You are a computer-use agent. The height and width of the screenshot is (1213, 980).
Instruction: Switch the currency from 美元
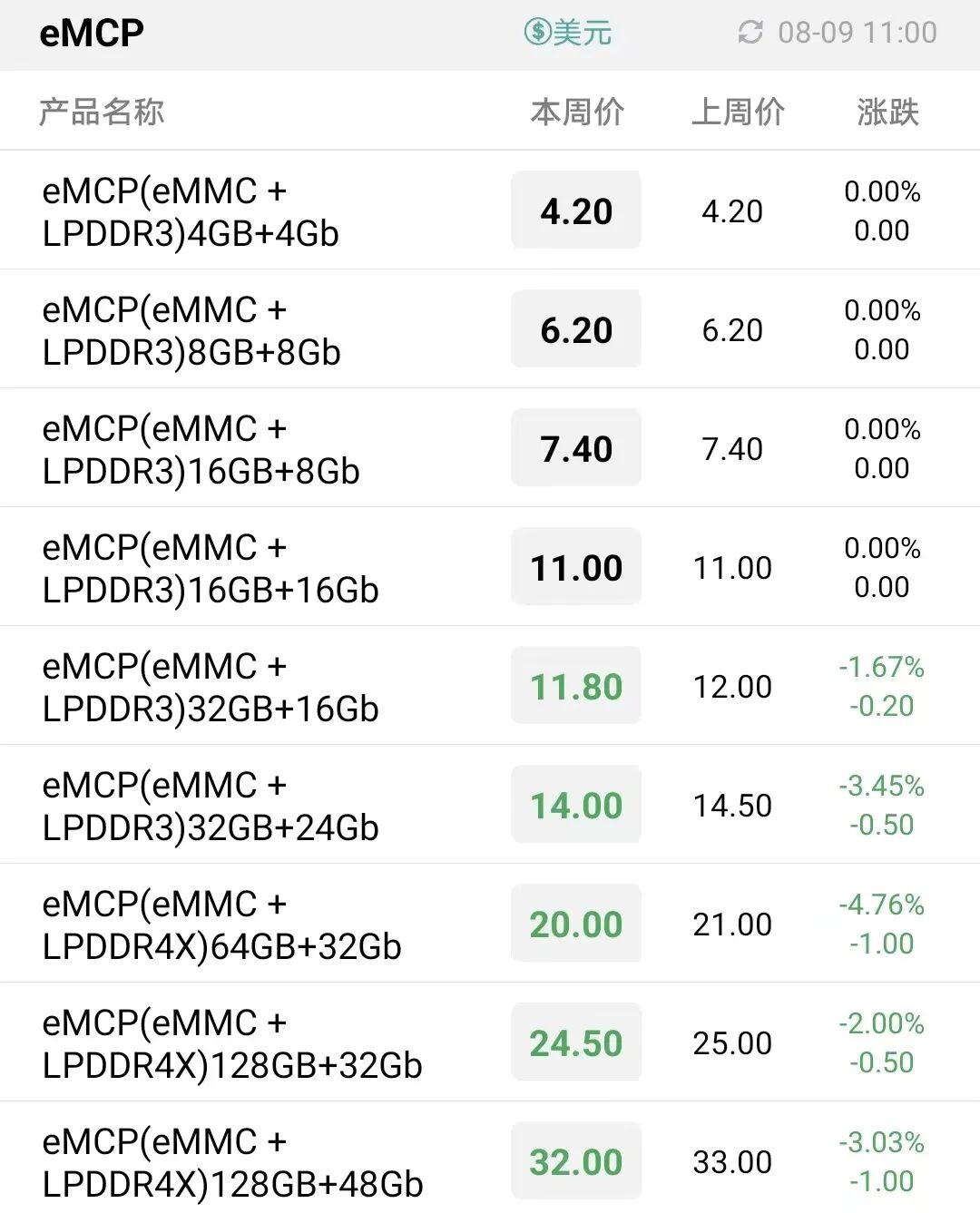tap(568, 34)
